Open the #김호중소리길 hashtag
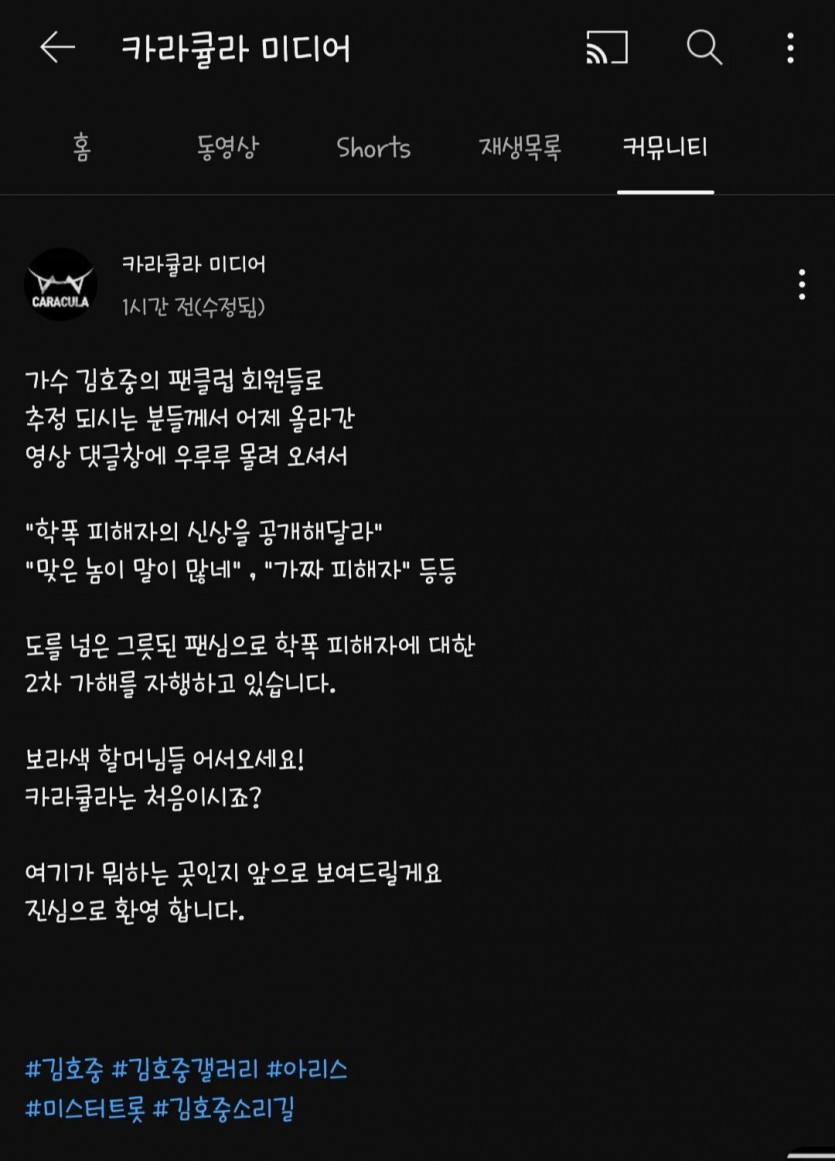Image resolution: width=835 pixels, height=1161 pixels. (x=224, y=1109)
